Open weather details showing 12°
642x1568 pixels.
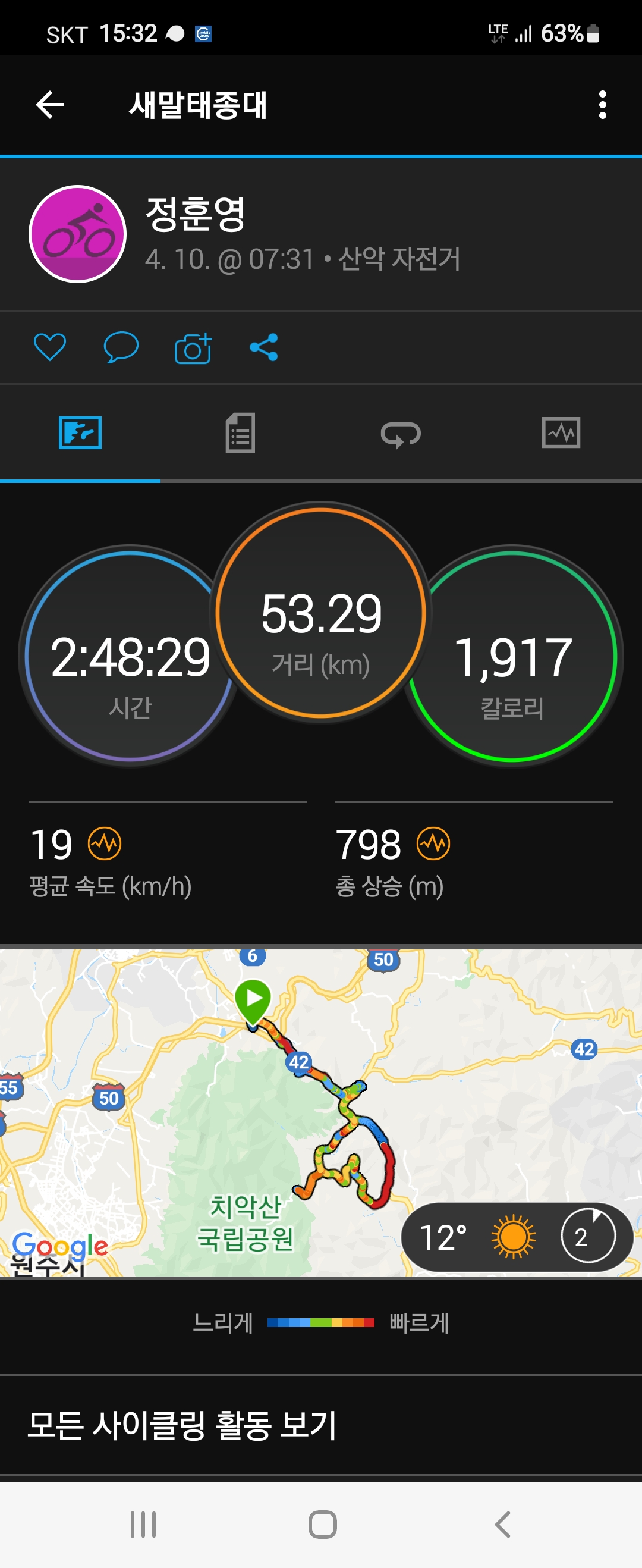pos(516,1237)
